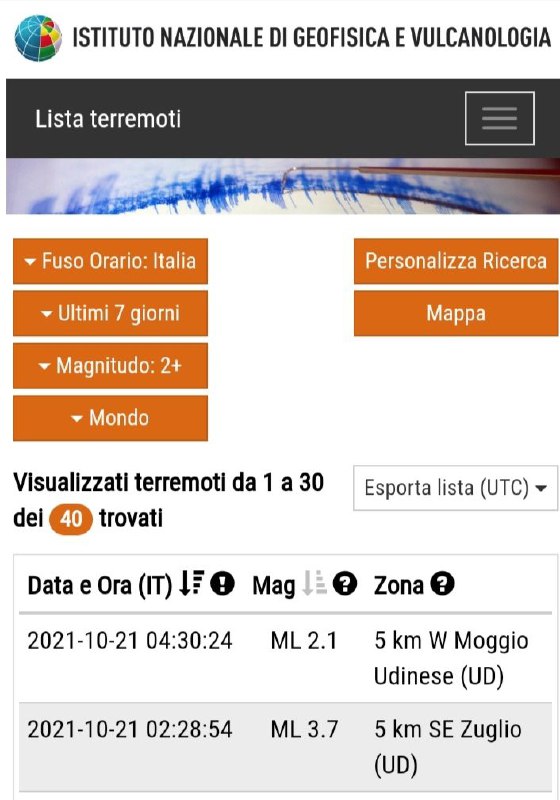Open the Mappa view
Viewport: 560px width, 800px height.
[x=456, y=313]
